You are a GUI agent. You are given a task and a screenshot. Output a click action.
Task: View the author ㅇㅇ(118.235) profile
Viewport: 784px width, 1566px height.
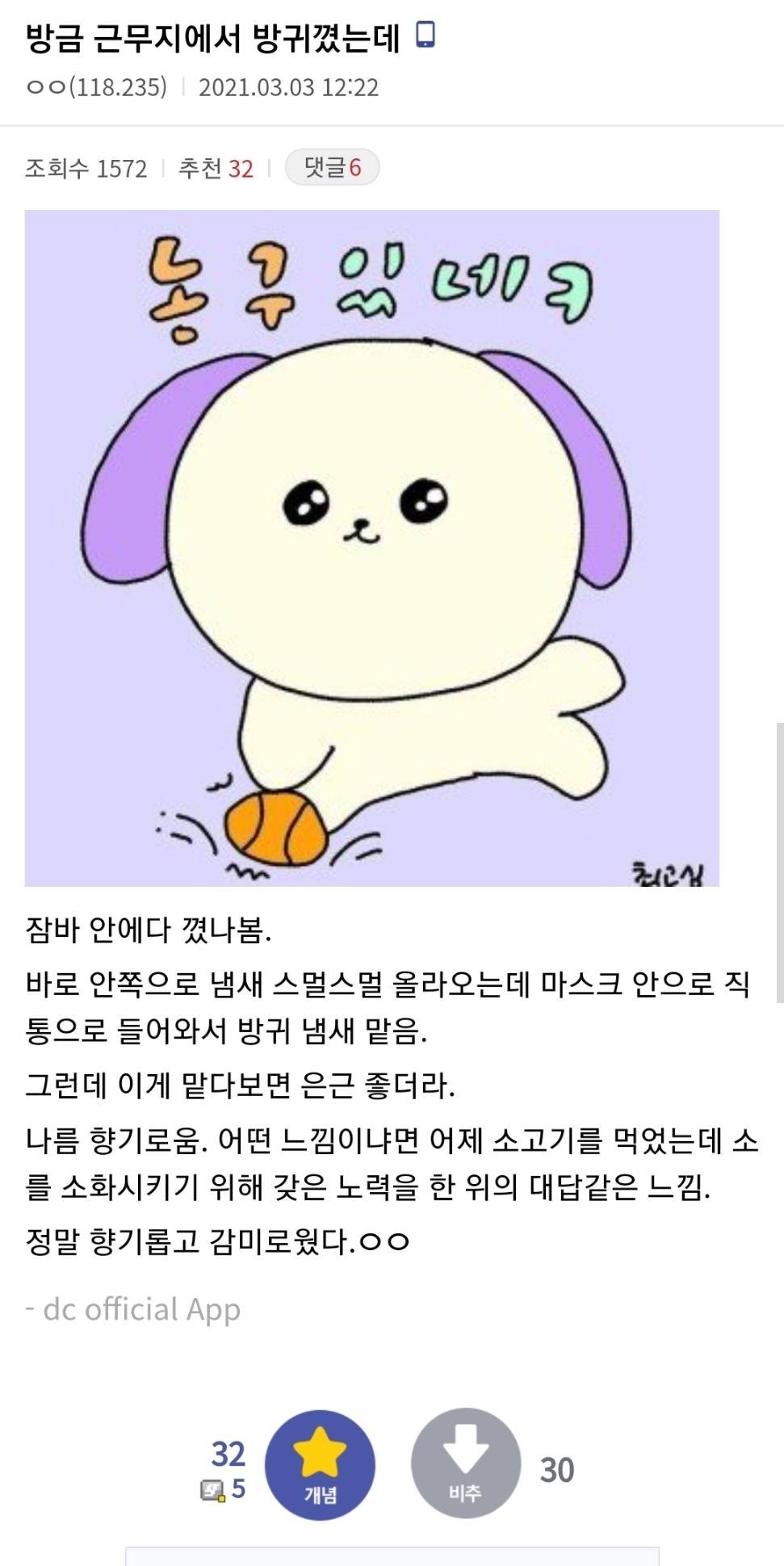pos(96,87)
